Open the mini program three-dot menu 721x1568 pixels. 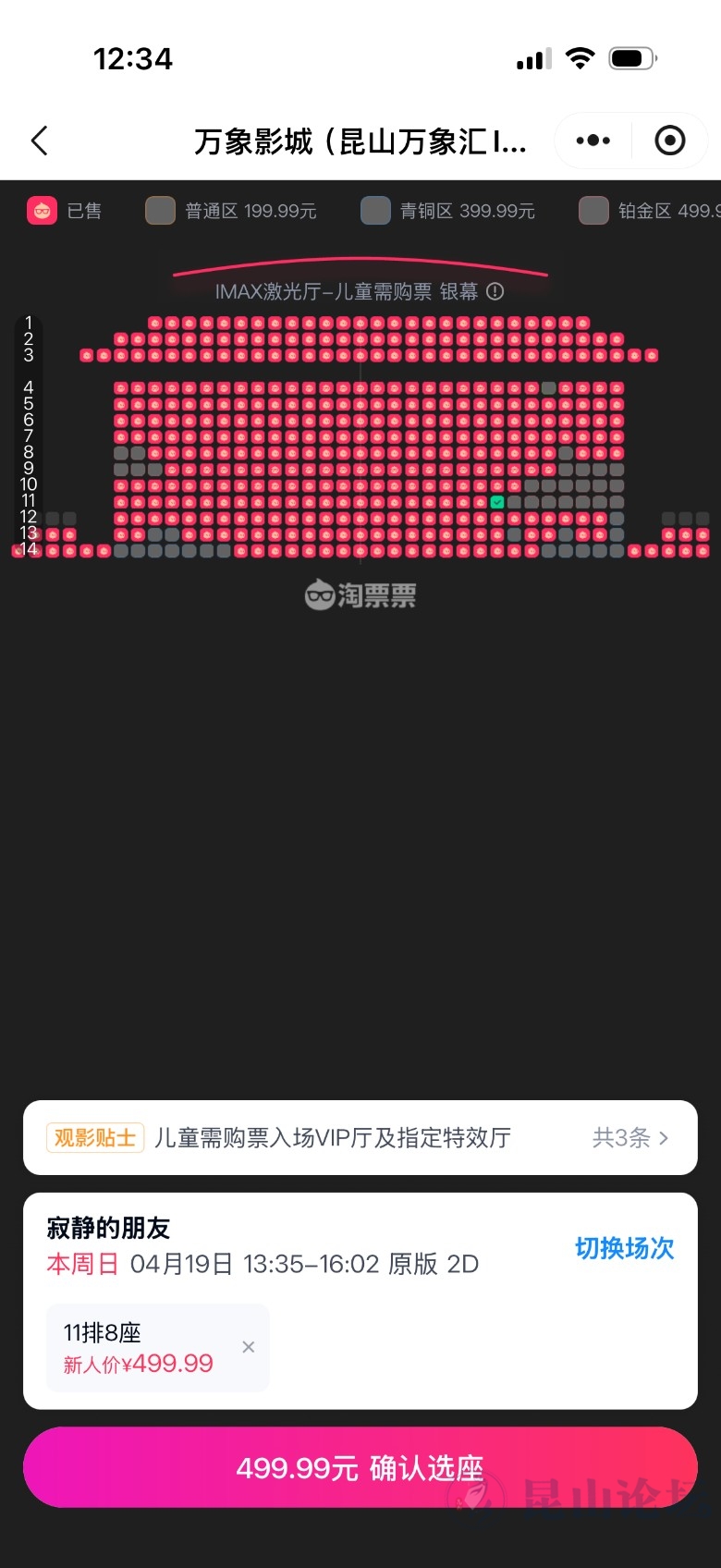point(593,141)
